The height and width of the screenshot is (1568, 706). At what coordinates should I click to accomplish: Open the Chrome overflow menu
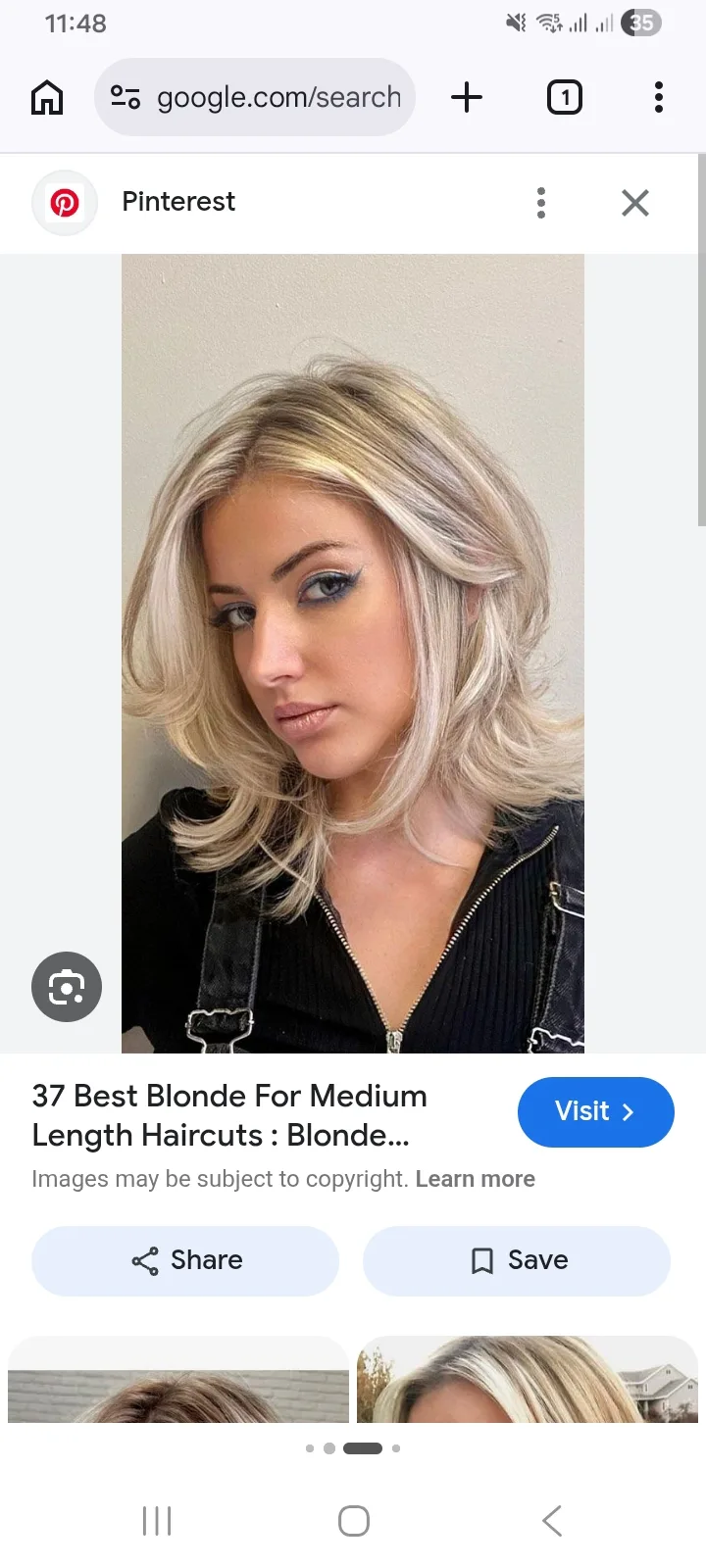(x=659, y=97)
